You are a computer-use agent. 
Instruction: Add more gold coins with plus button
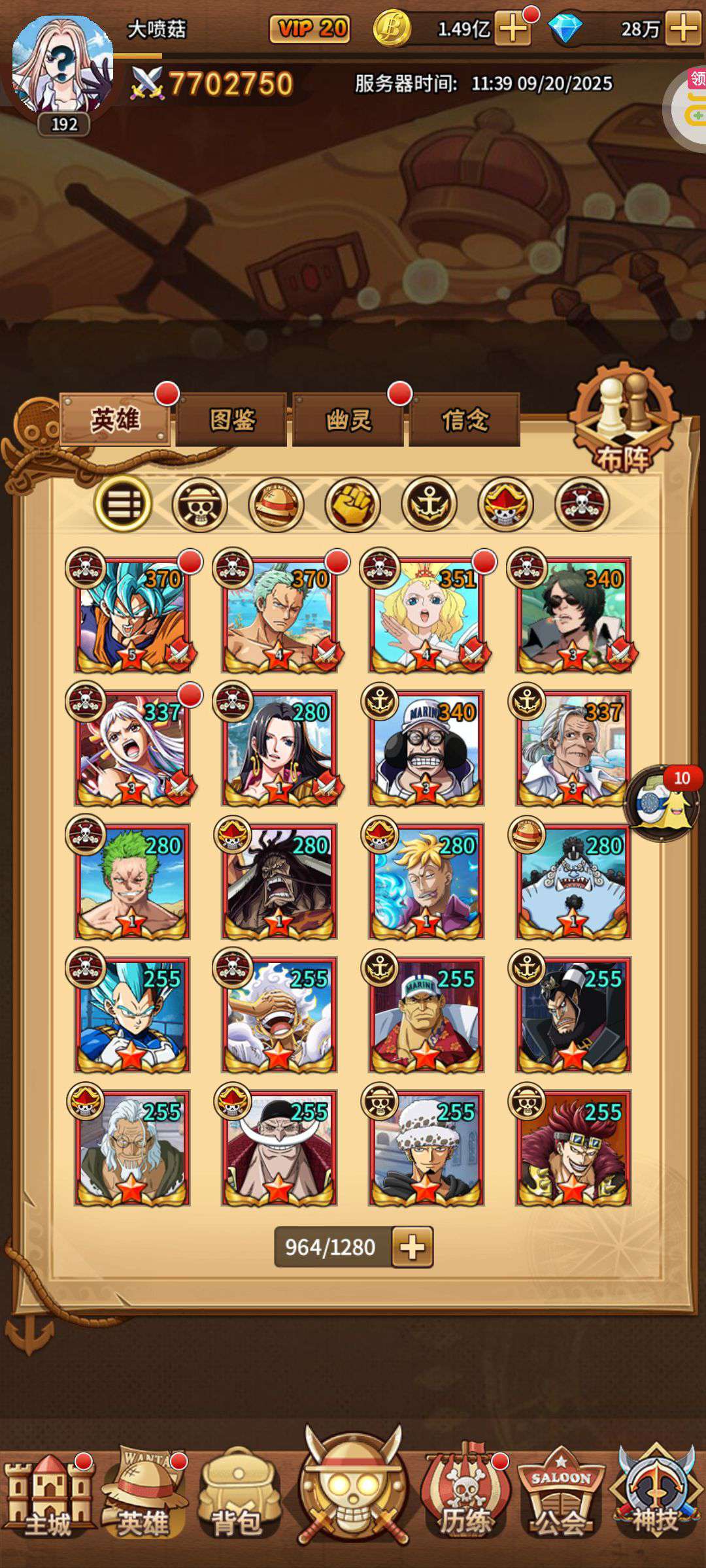coord(513,29)
